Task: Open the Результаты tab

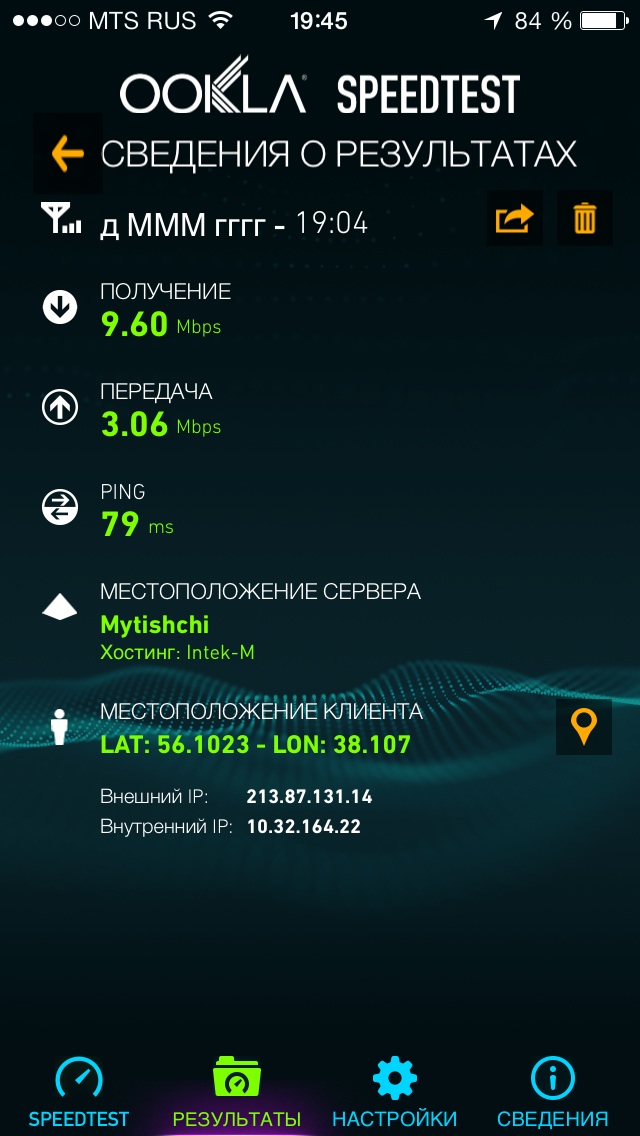Action: click(236, 1092)
